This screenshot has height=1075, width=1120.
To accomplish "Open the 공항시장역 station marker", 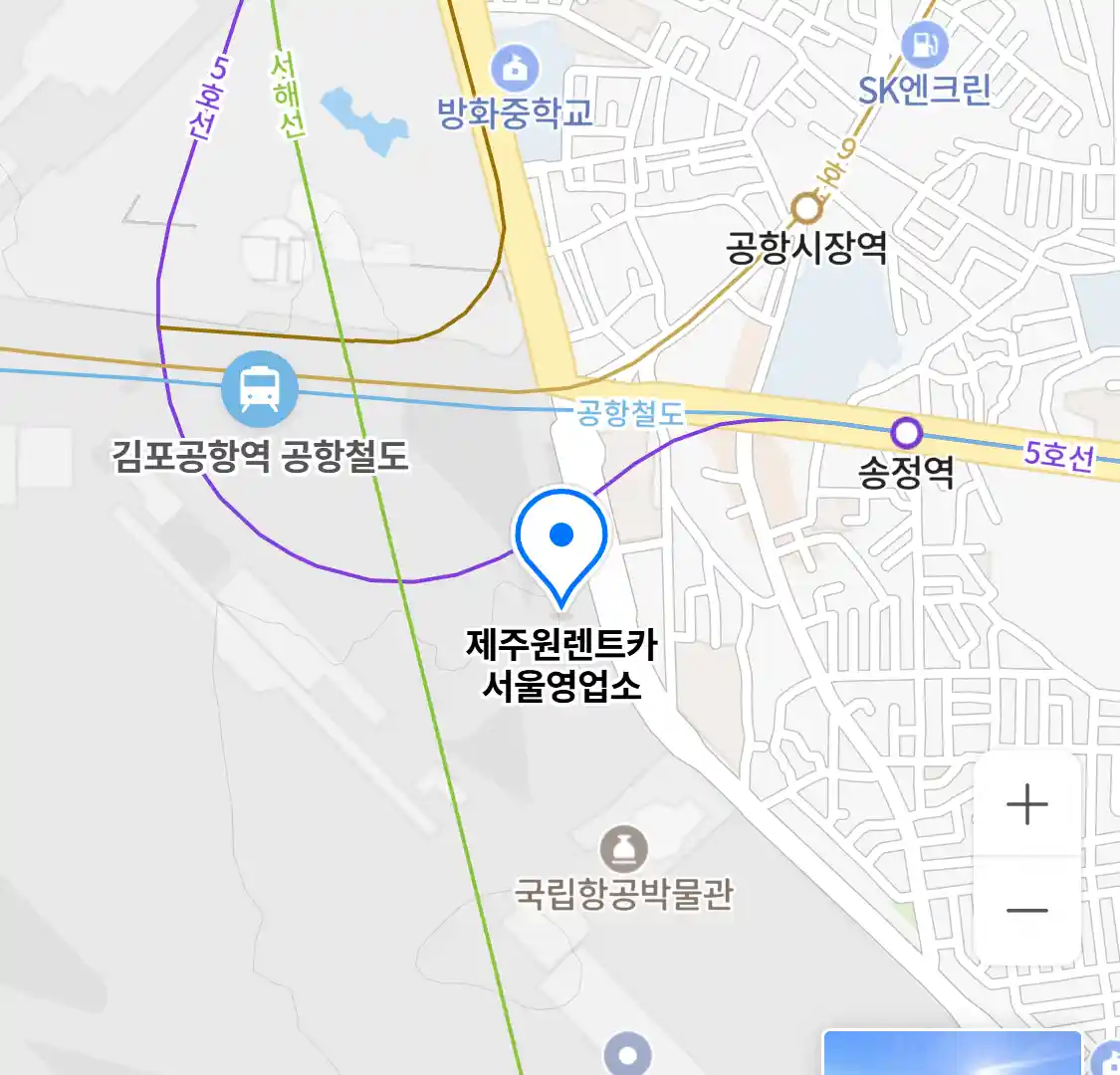I will (x=806, y=209).
